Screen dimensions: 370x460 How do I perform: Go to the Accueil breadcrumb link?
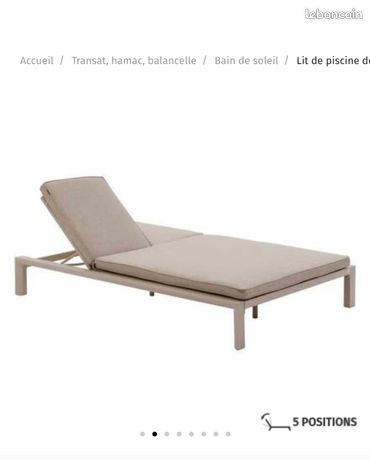tap(36, 61)
